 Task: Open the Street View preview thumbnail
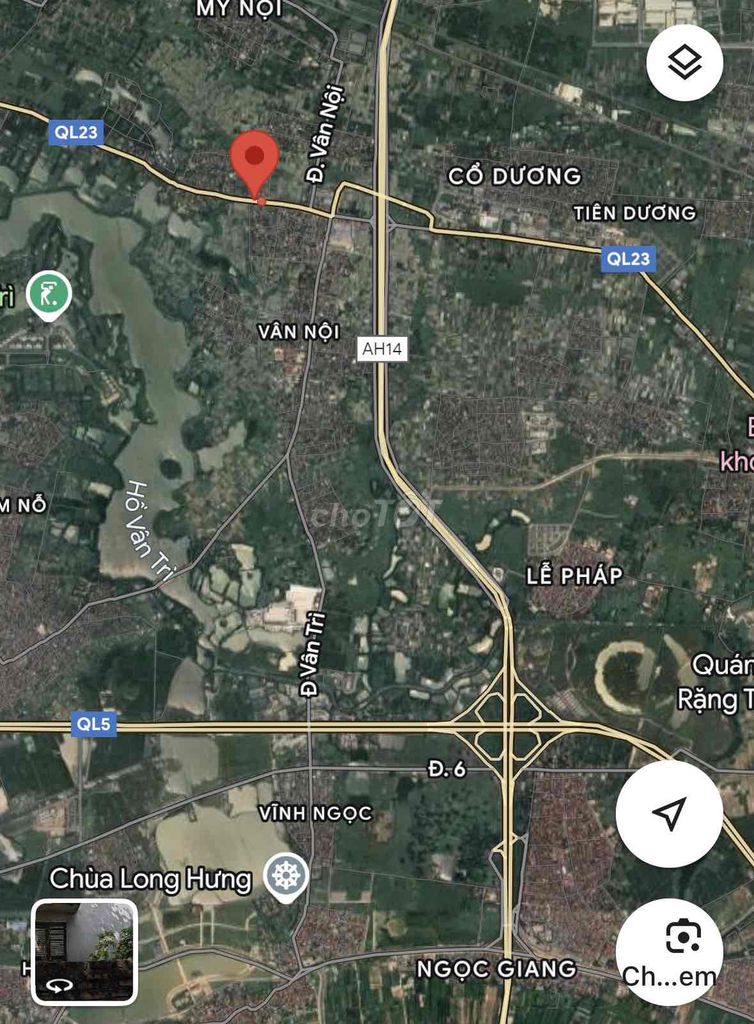click(x=84, y=951)
